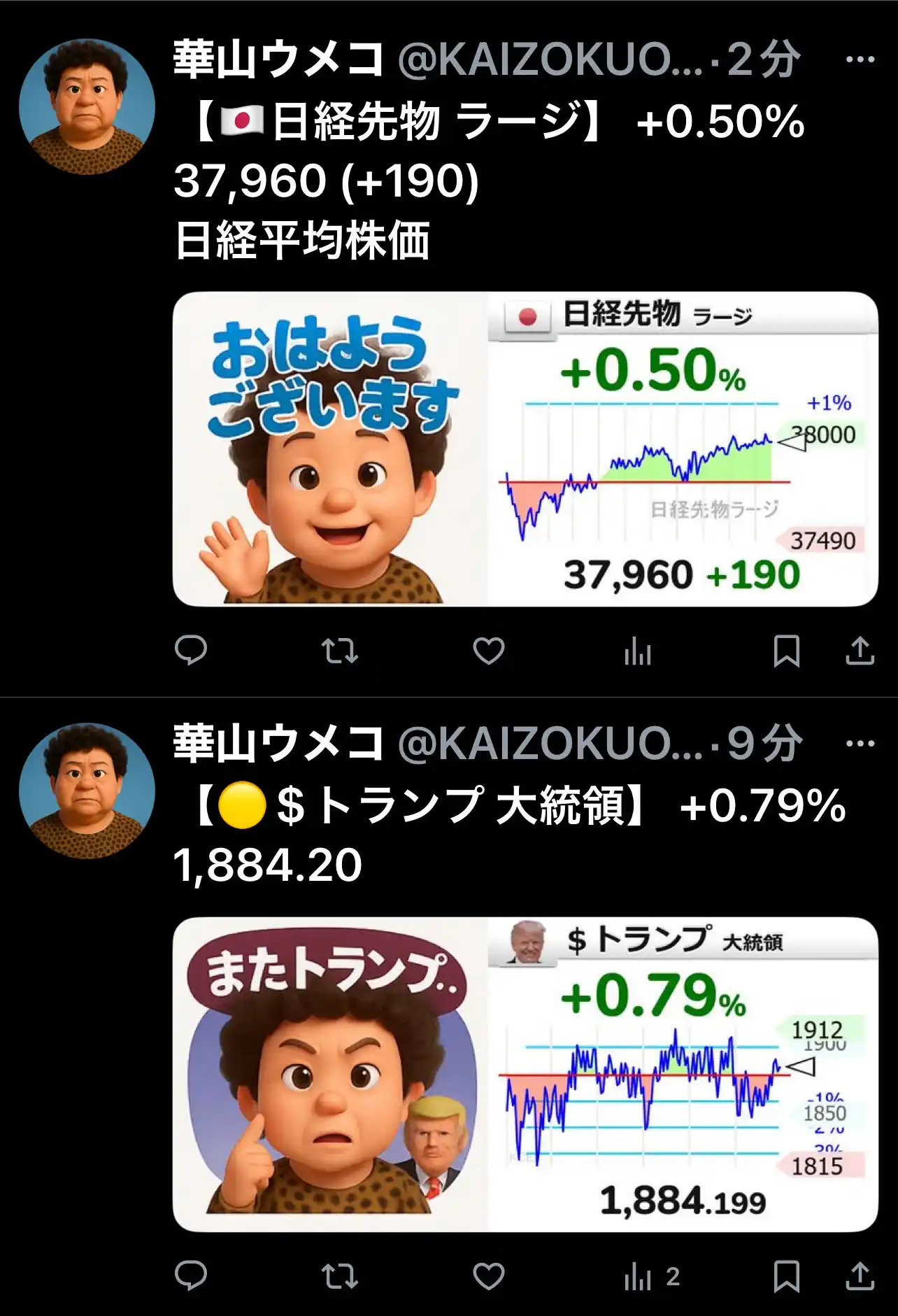The height and width of the screenshot is (1316, 898).
Task: Open the overflow menu on the 日経先物 post
Action: (x=860, y=59)
